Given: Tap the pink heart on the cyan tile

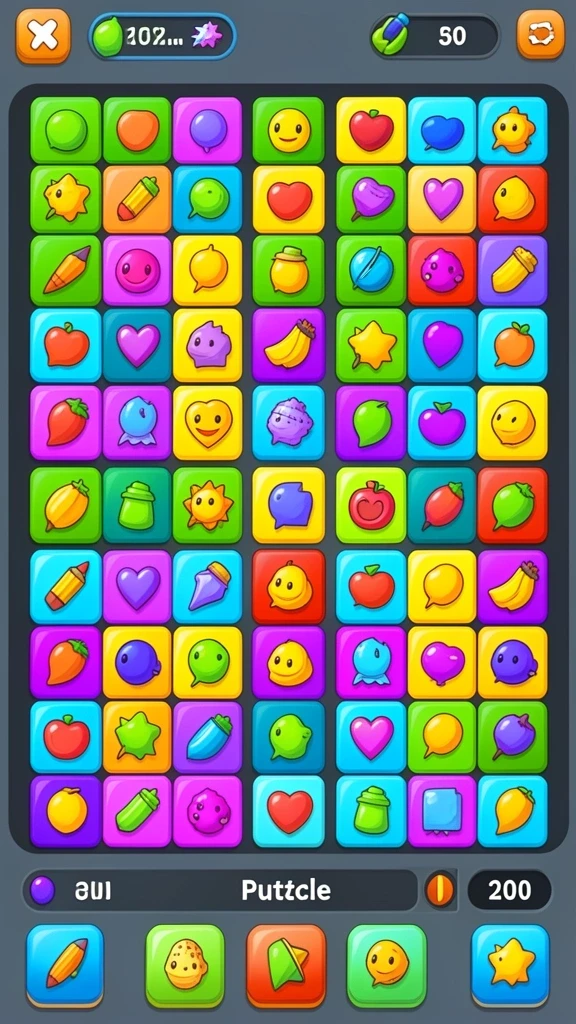Looking at the screenshot, I should (x=372, y=737).
